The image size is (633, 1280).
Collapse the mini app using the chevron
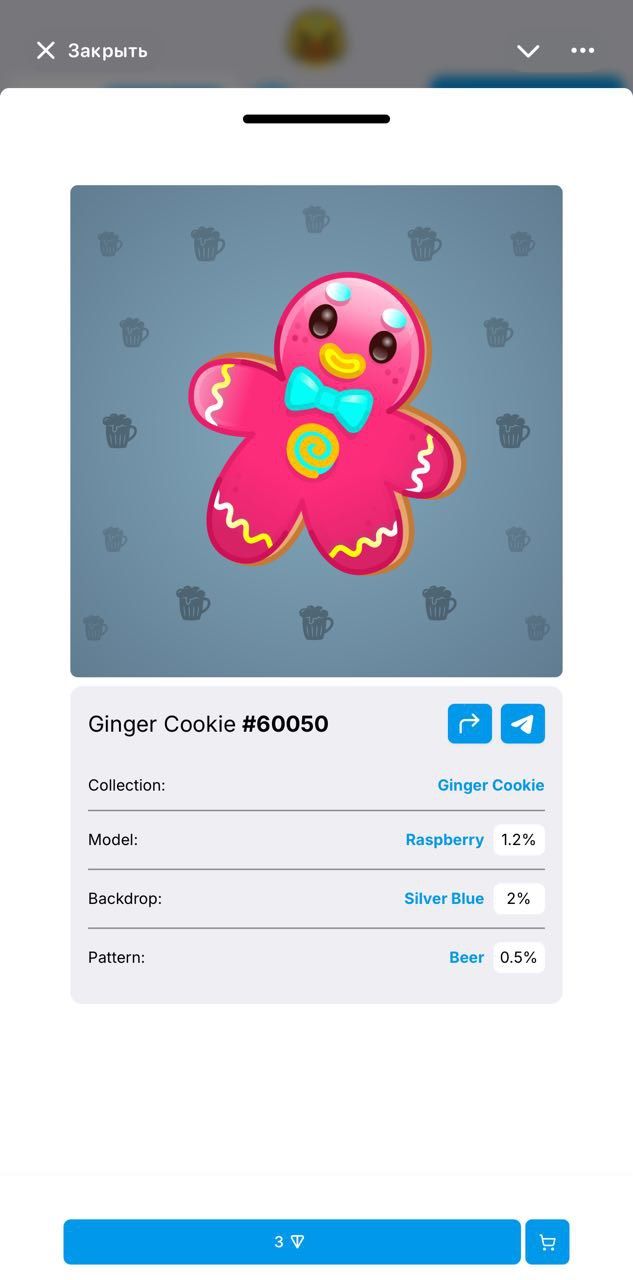pos(528,51)
